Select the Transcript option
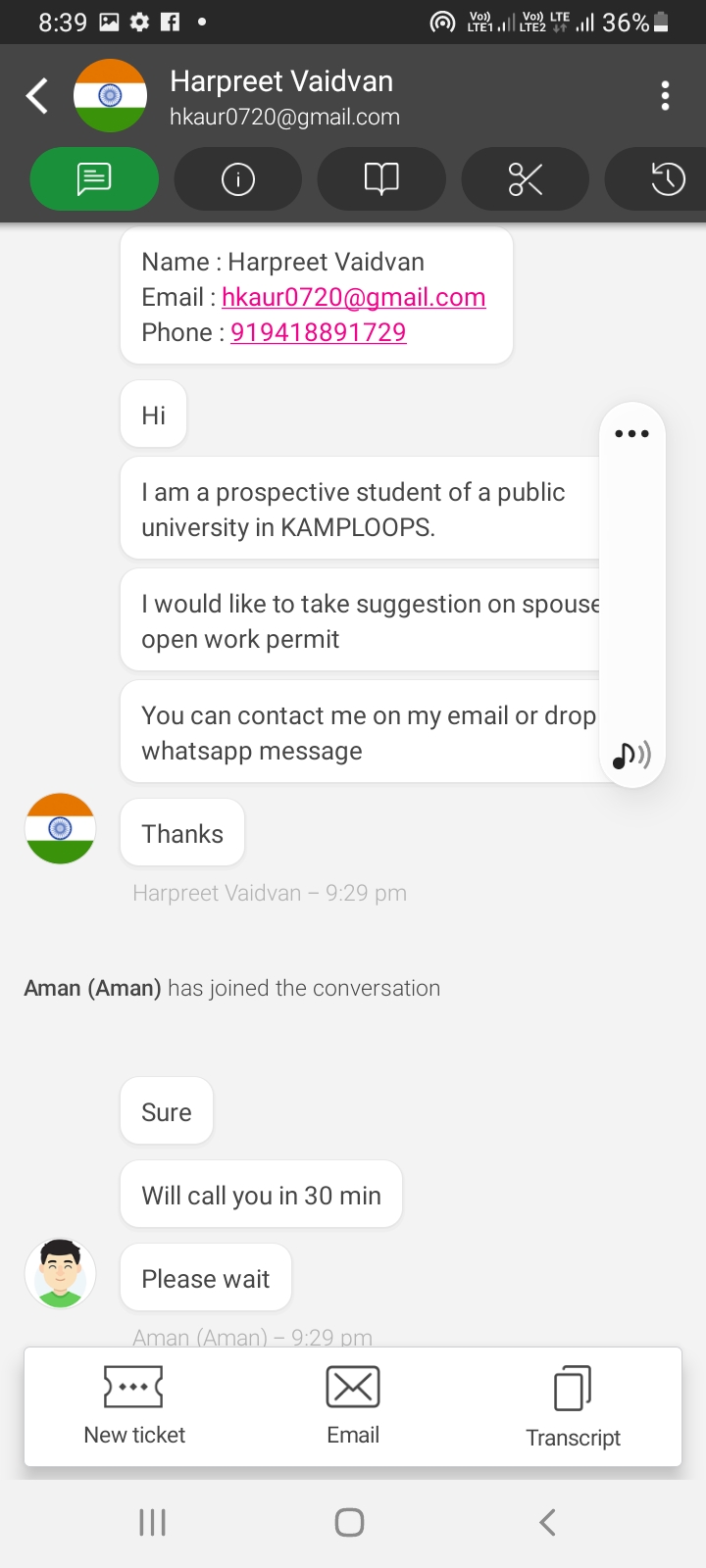This screenshot has width=706, height=1568. pos(573,1407)
